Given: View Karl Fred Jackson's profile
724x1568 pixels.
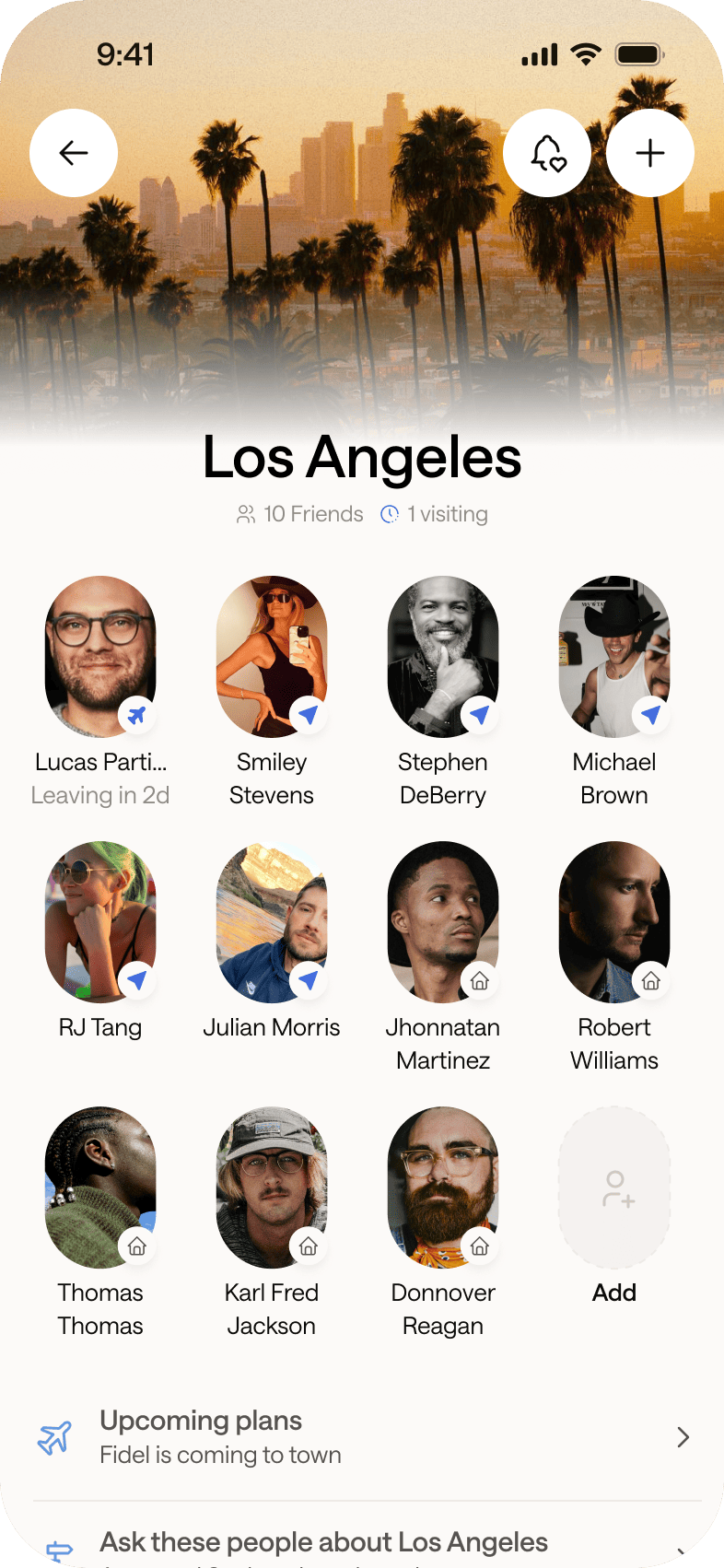Looking at the screenshot, I should (272, 1188).
